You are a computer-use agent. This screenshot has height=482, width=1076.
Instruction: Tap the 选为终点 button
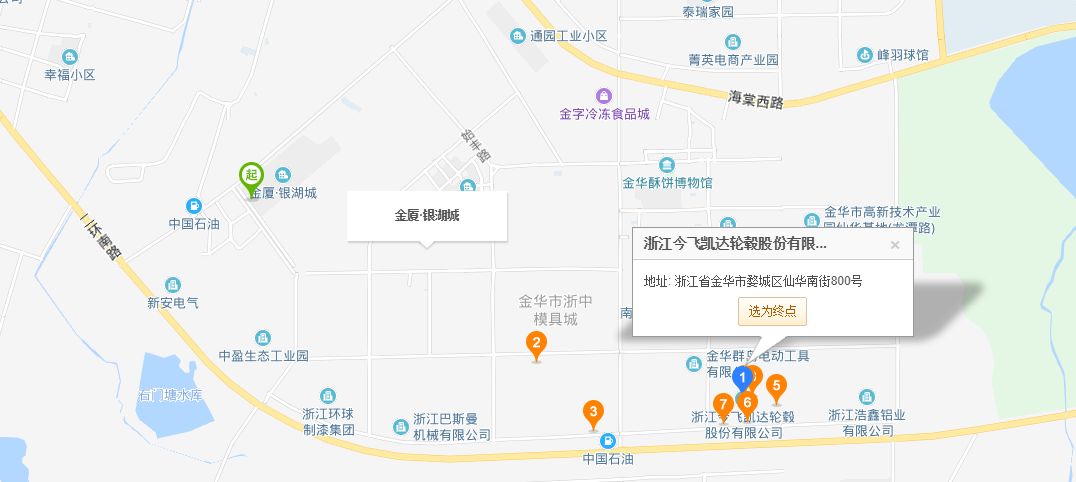click(772, 311)
